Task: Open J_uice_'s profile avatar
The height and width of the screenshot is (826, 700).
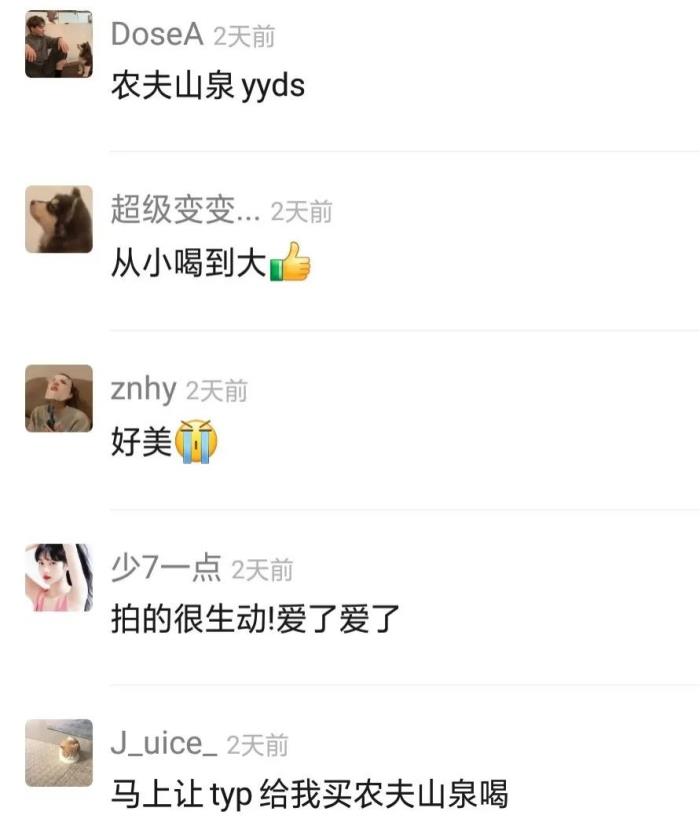Action: click(x=58, y=752)
